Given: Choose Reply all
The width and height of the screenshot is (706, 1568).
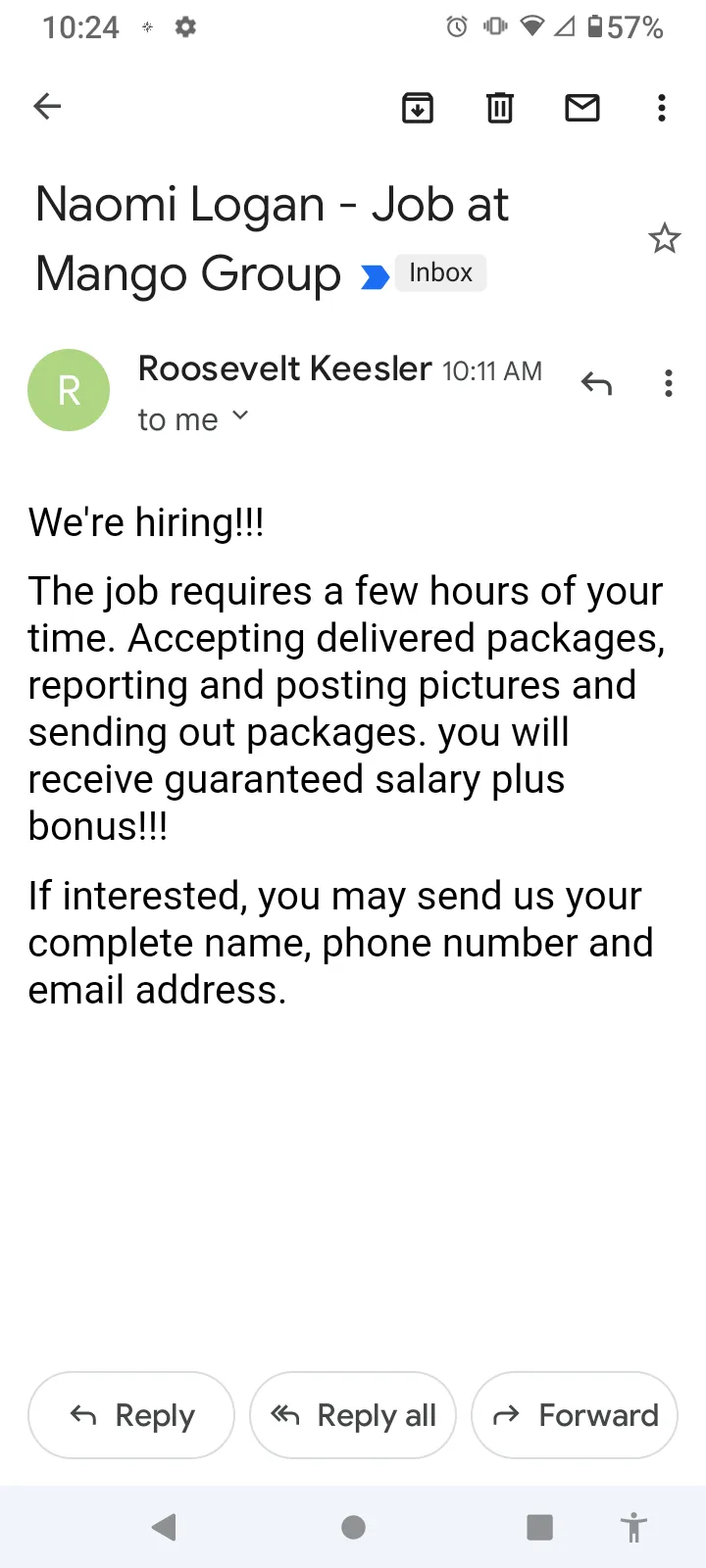Looking at the screenshot, I should (x=353, y=1415).
